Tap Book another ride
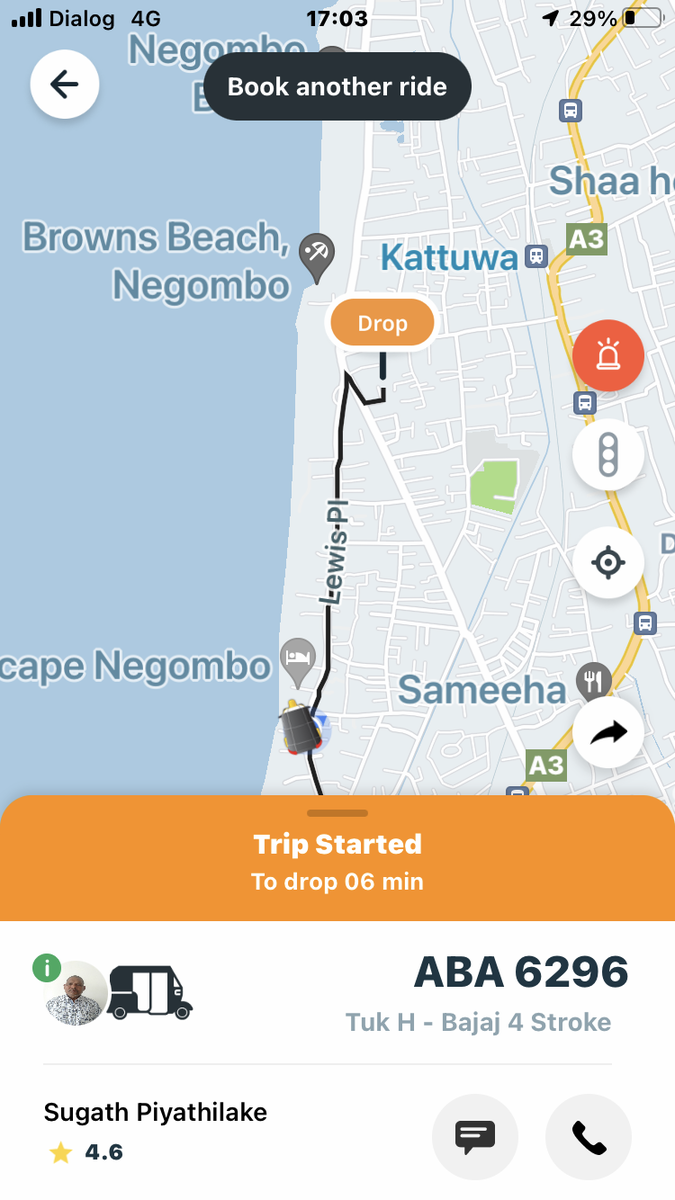675x1200 pixels. [x=337, y=86]
